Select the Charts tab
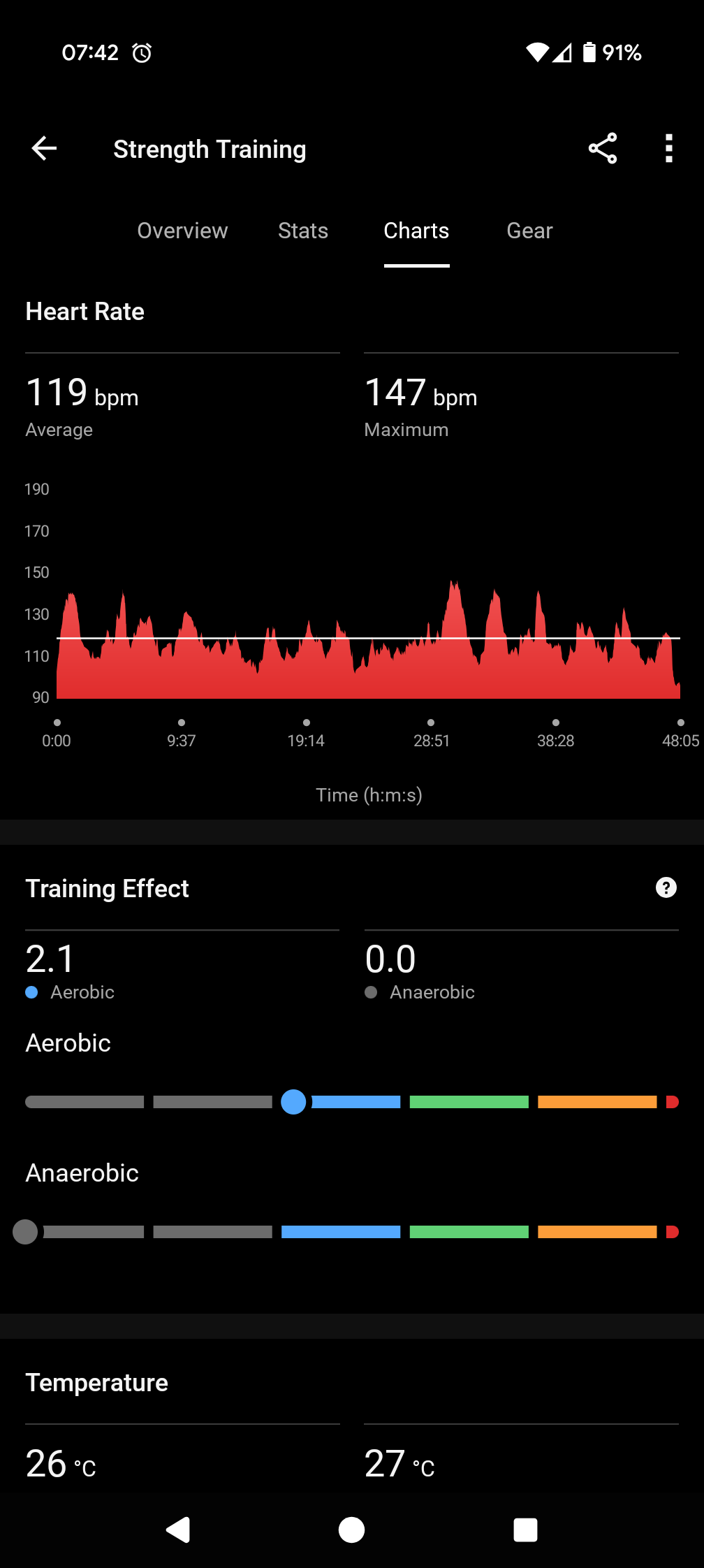This screenshot has width=704, height=1568. (416, 231)
